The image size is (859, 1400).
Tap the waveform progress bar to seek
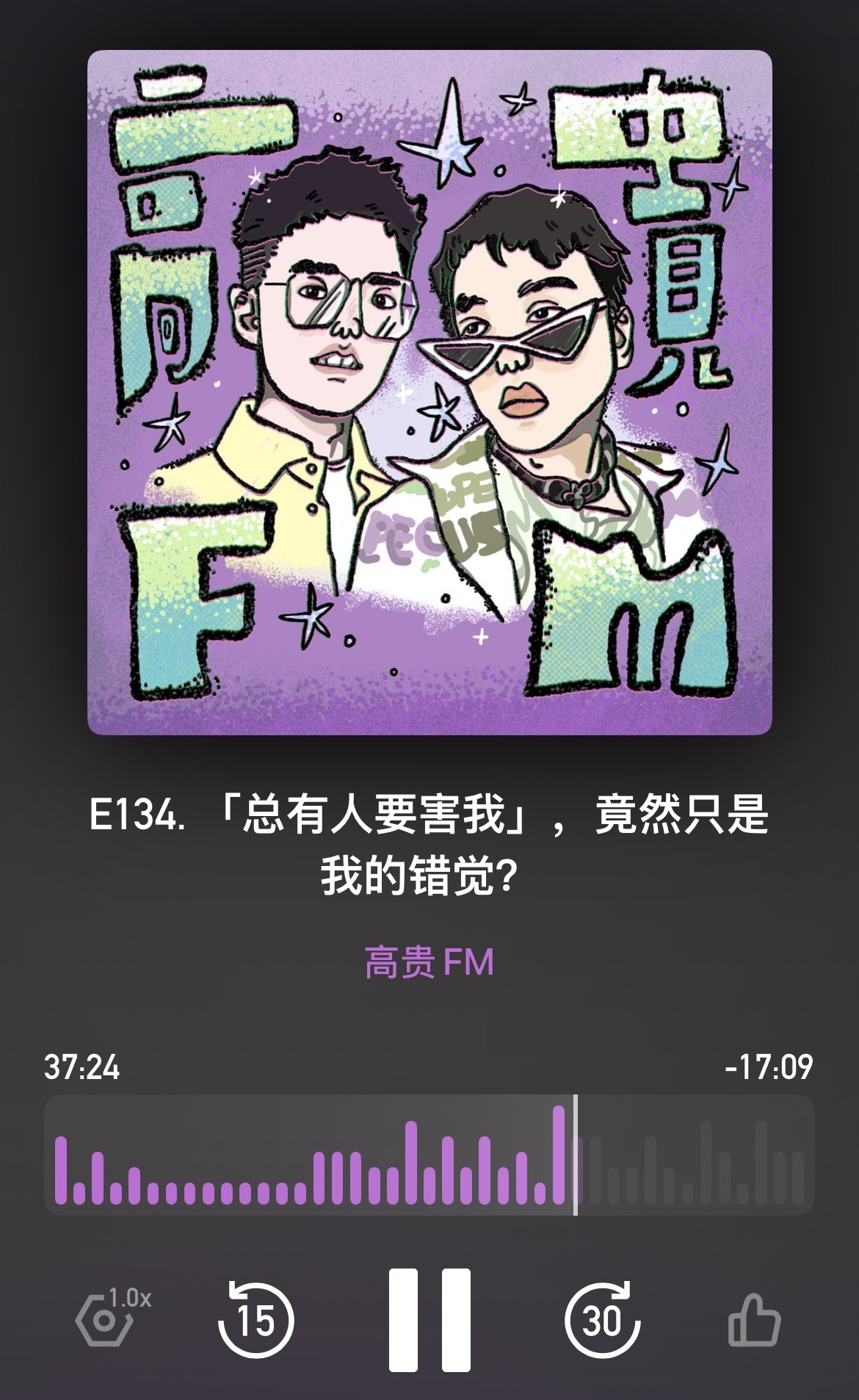(x=429, y=1155)
